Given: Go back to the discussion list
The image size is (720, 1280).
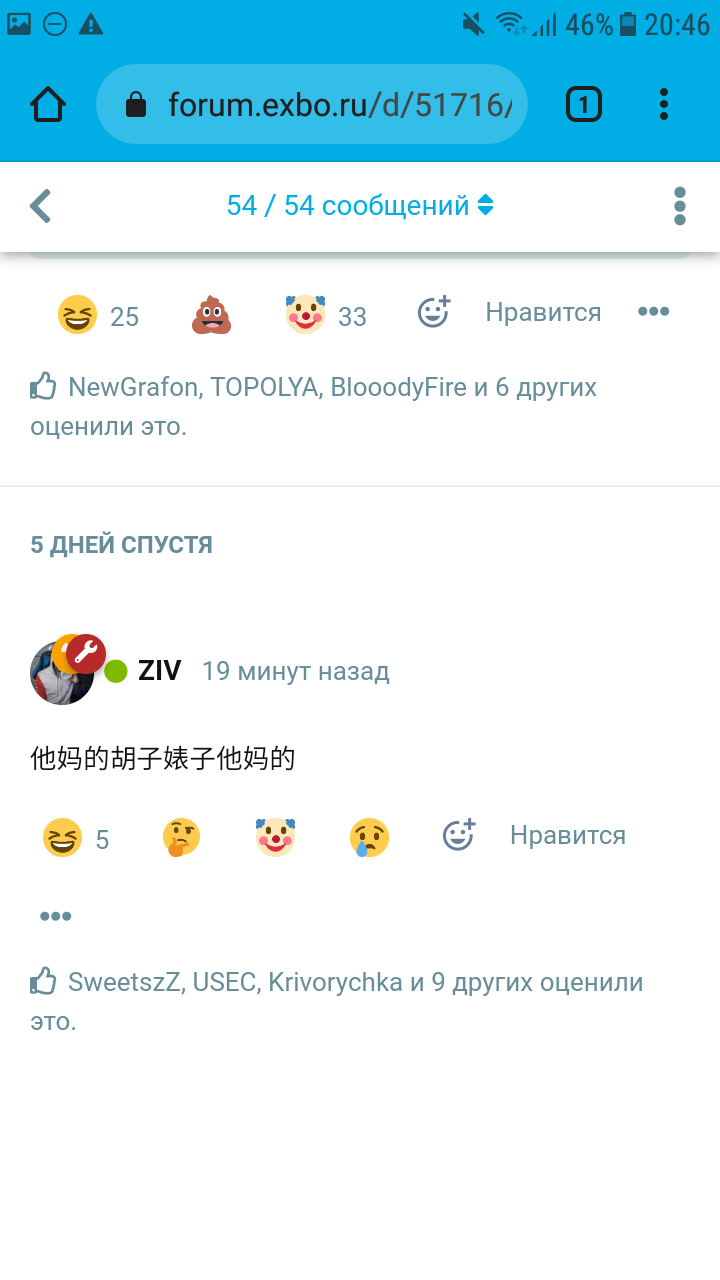Looking at the screenshot, I should [41, 206].
